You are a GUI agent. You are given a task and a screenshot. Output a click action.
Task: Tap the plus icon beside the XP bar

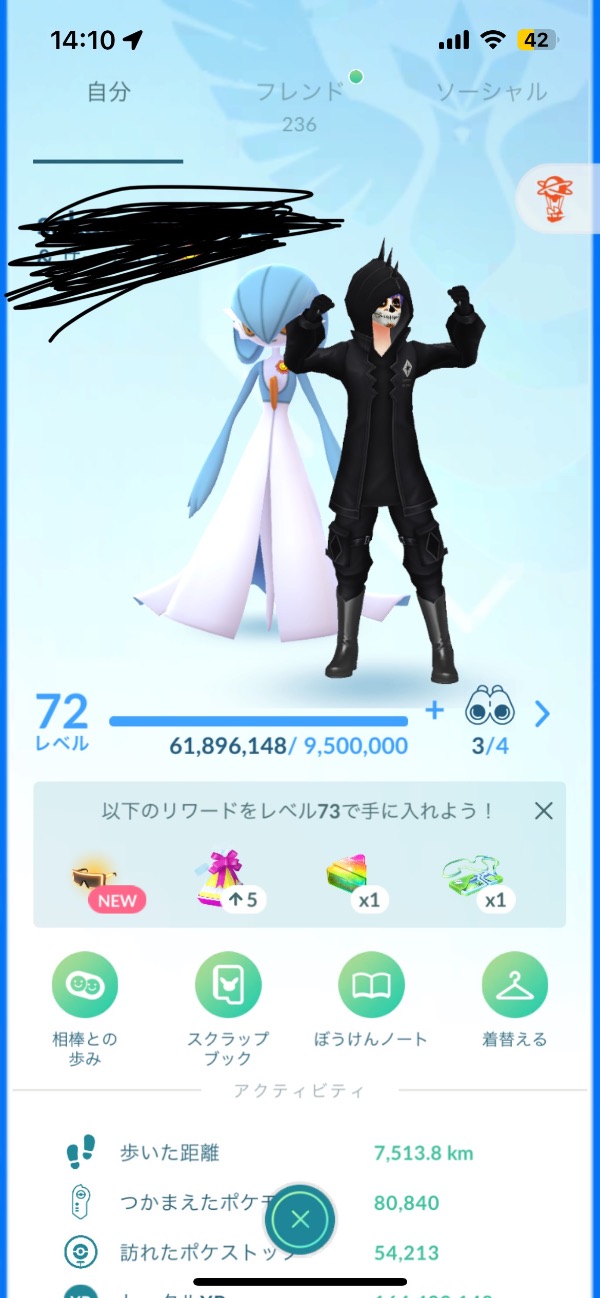[x=434, y=711]
